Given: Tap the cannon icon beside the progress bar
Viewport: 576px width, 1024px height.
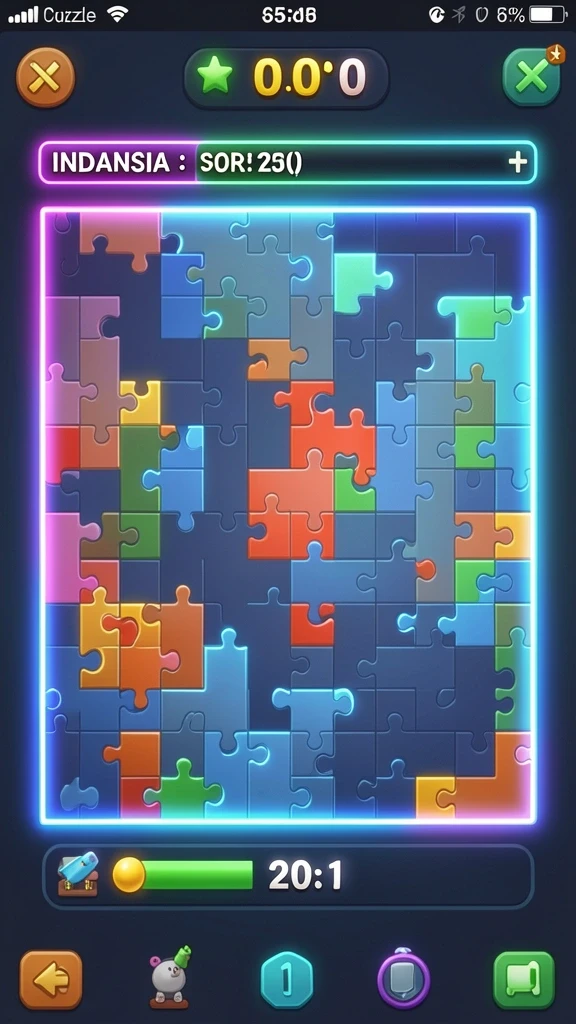Looking at the screenshot, I should click(77, 874).
